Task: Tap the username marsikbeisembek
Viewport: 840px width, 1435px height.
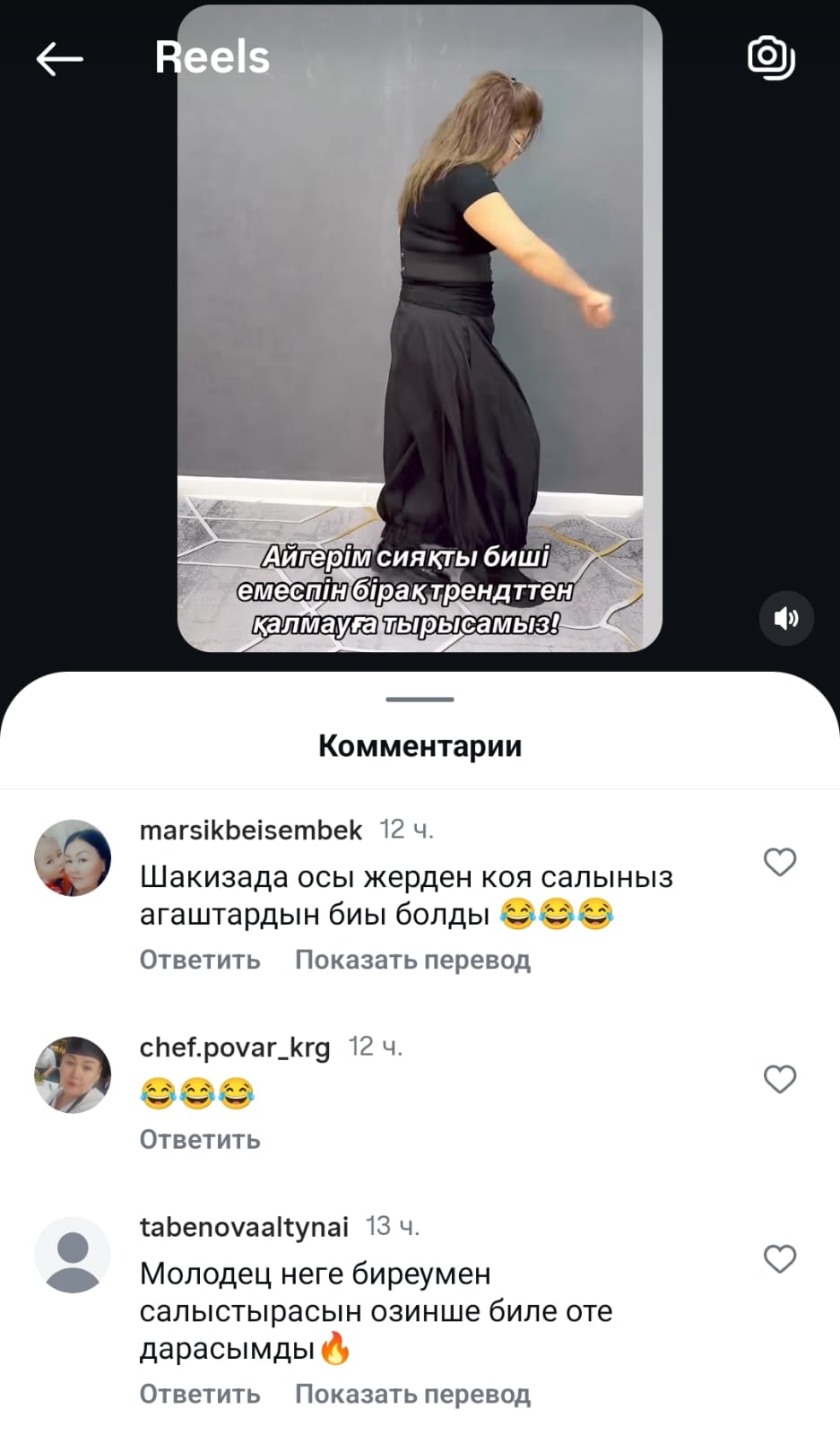Action: coord(251,831)
